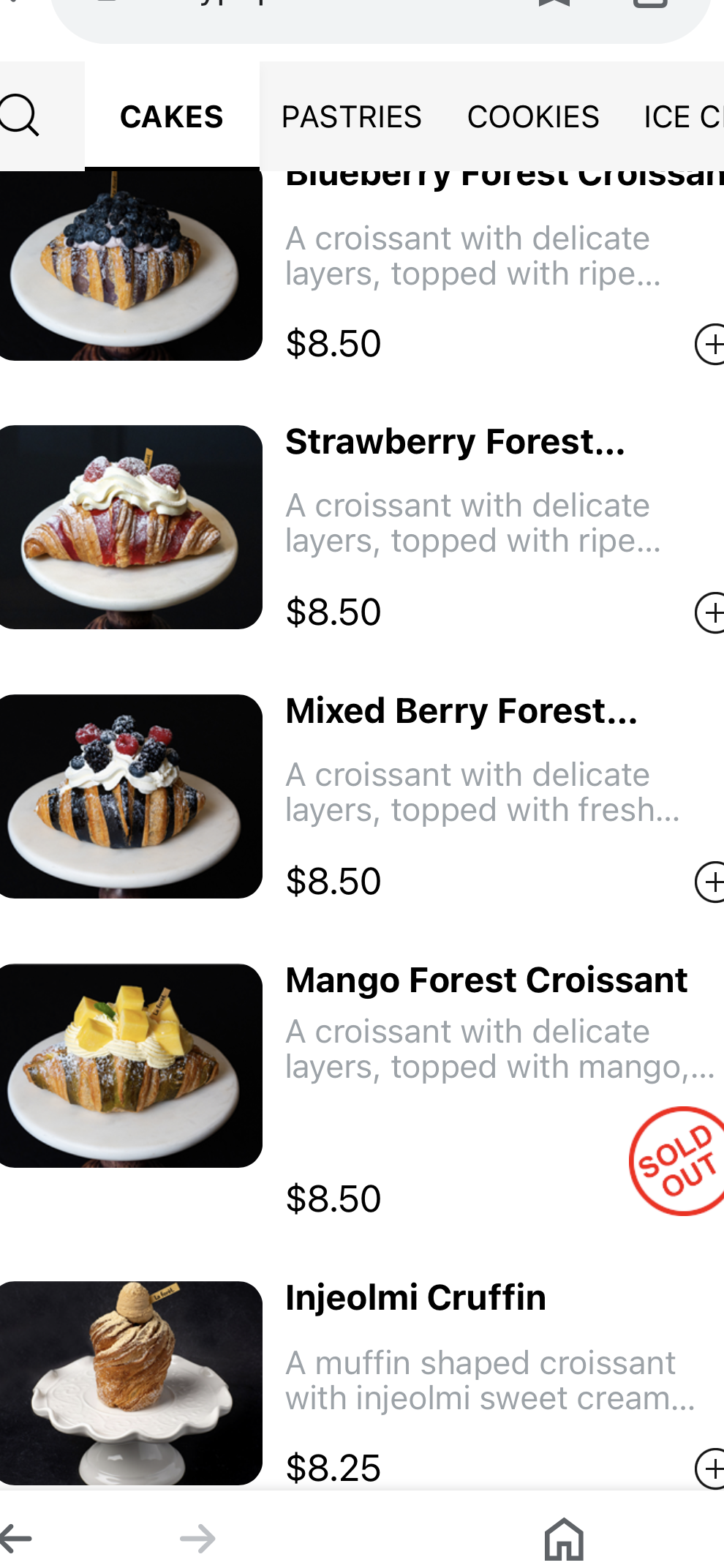Switch to the CAKES tab
724x1568 pixels.
[x=171, y=117]
